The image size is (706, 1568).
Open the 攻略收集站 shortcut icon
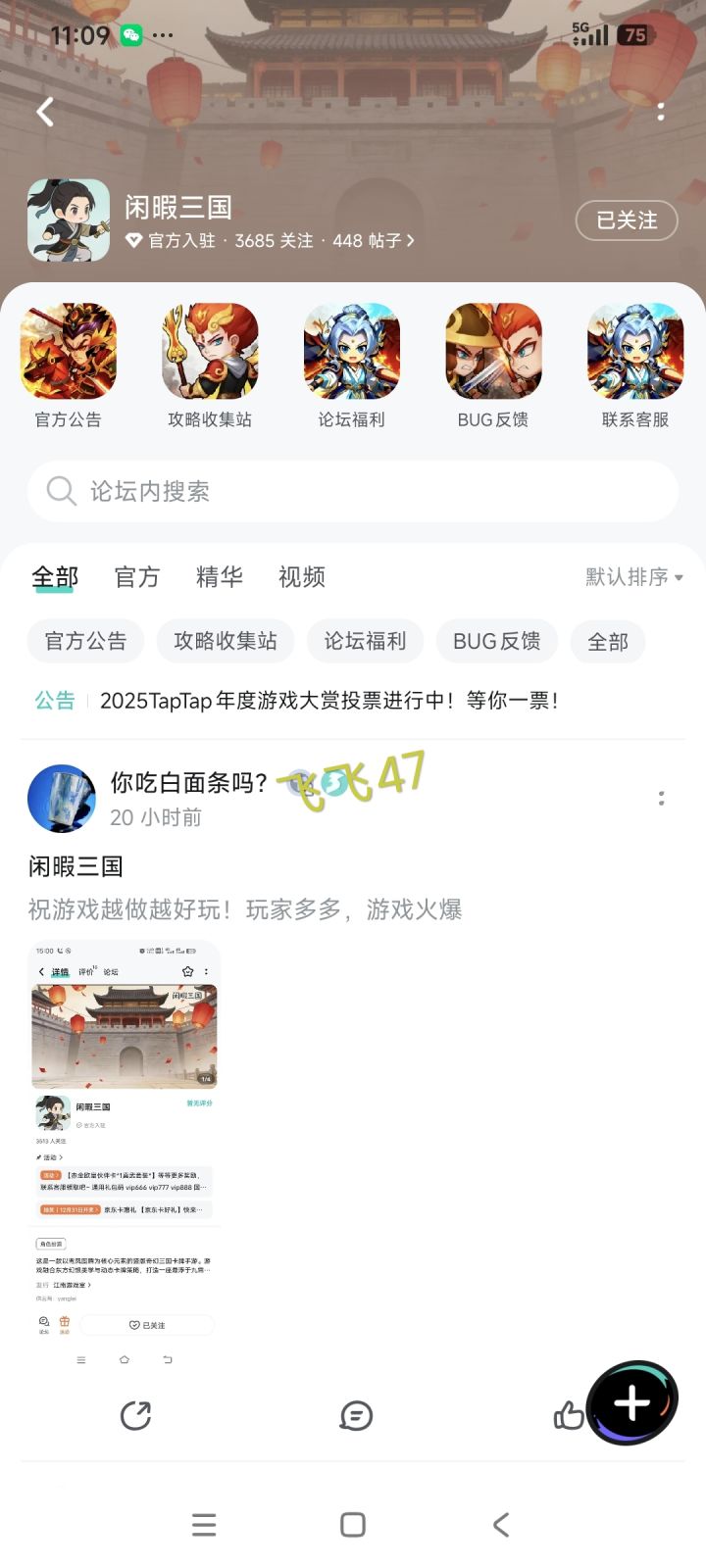click(x=210, y=353)
